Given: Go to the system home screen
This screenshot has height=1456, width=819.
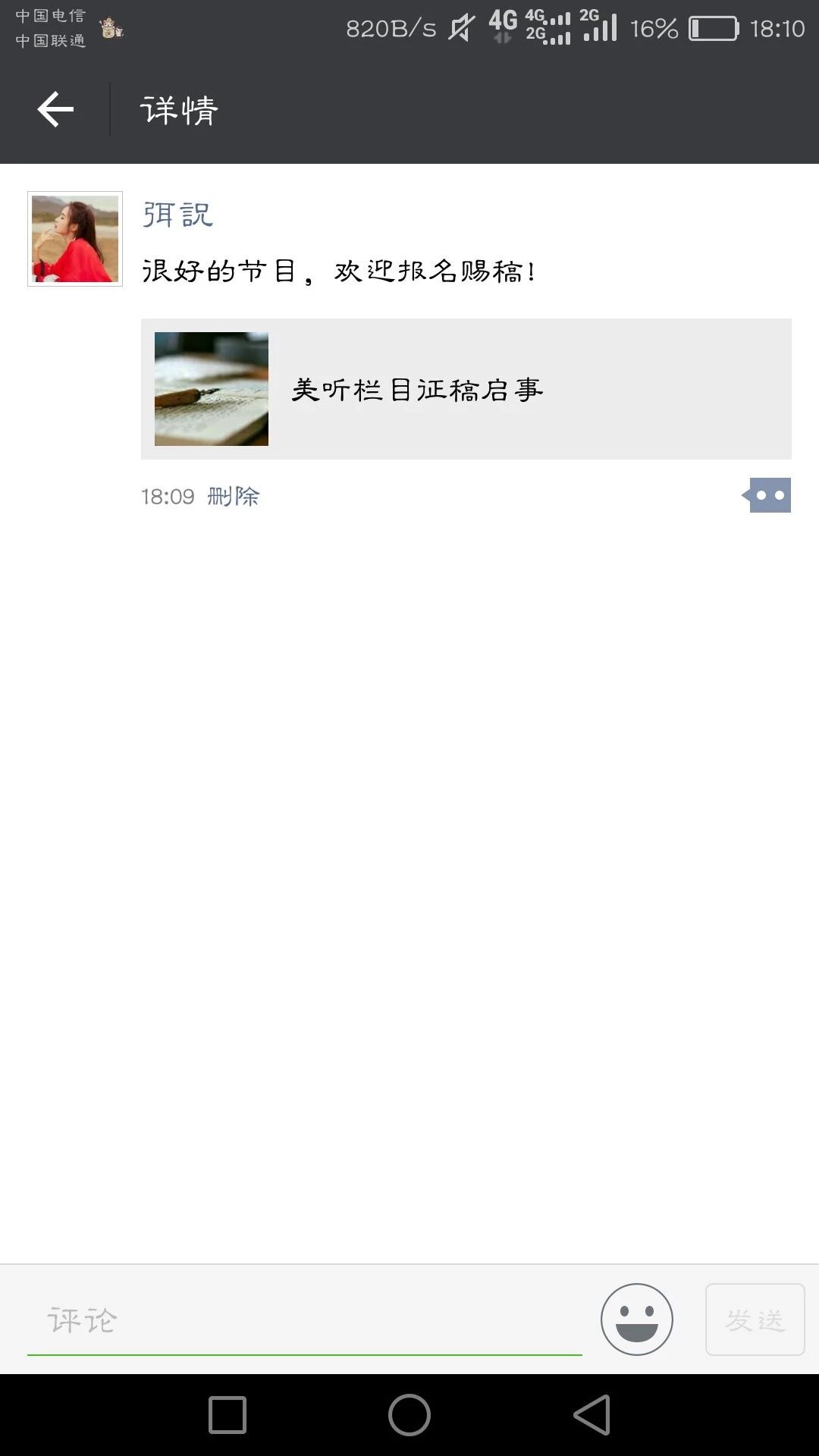Looking at the screenshot, I should pyautogui.click(x=409, y=1415).
